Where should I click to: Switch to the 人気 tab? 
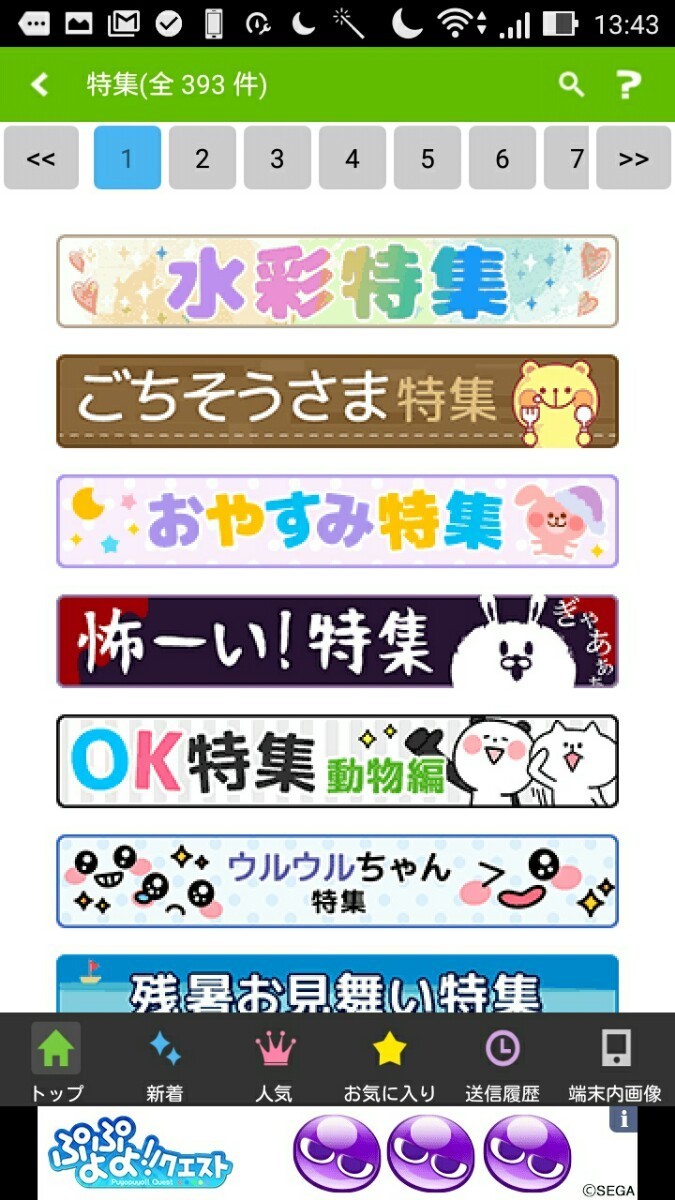click(275, 1060)
